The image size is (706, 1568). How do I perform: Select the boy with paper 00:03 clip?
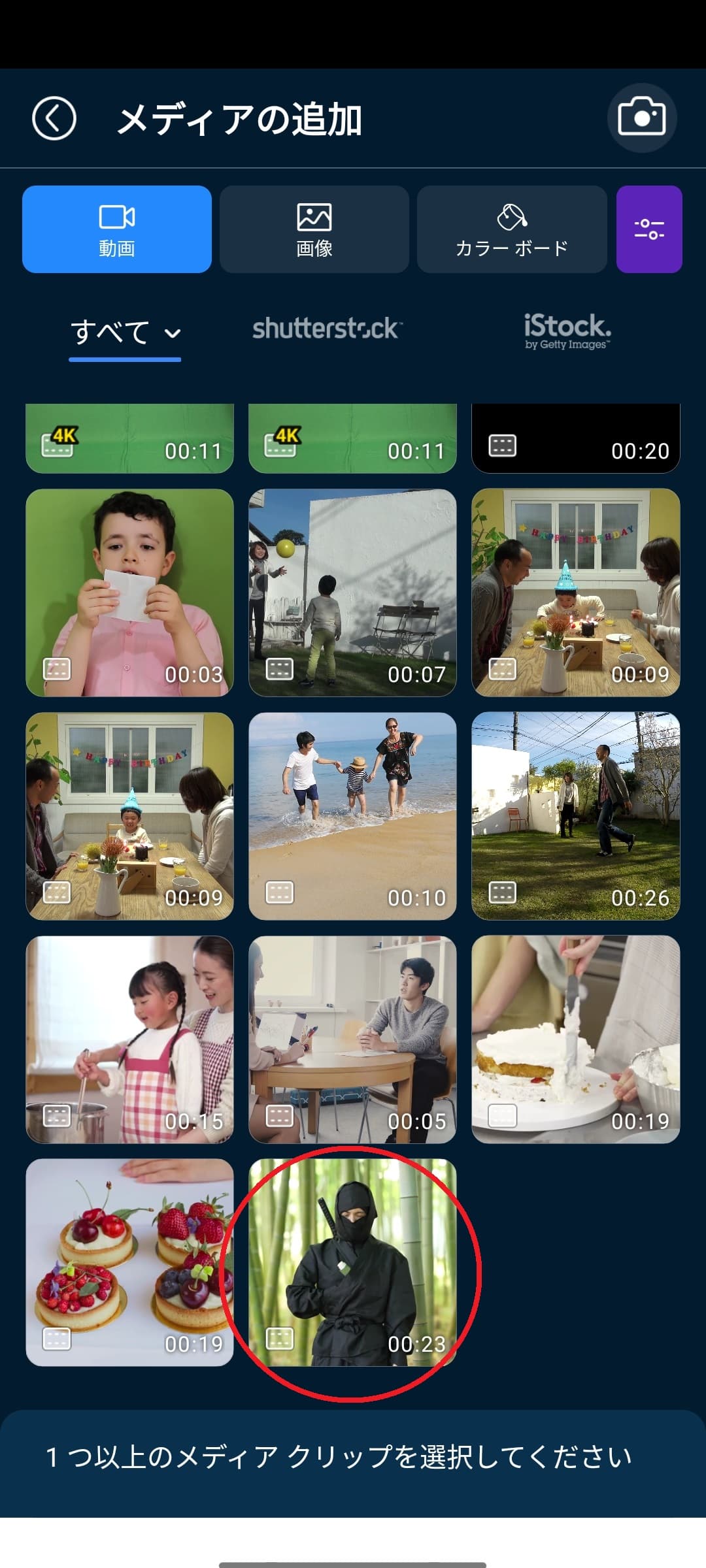[129, 593]
